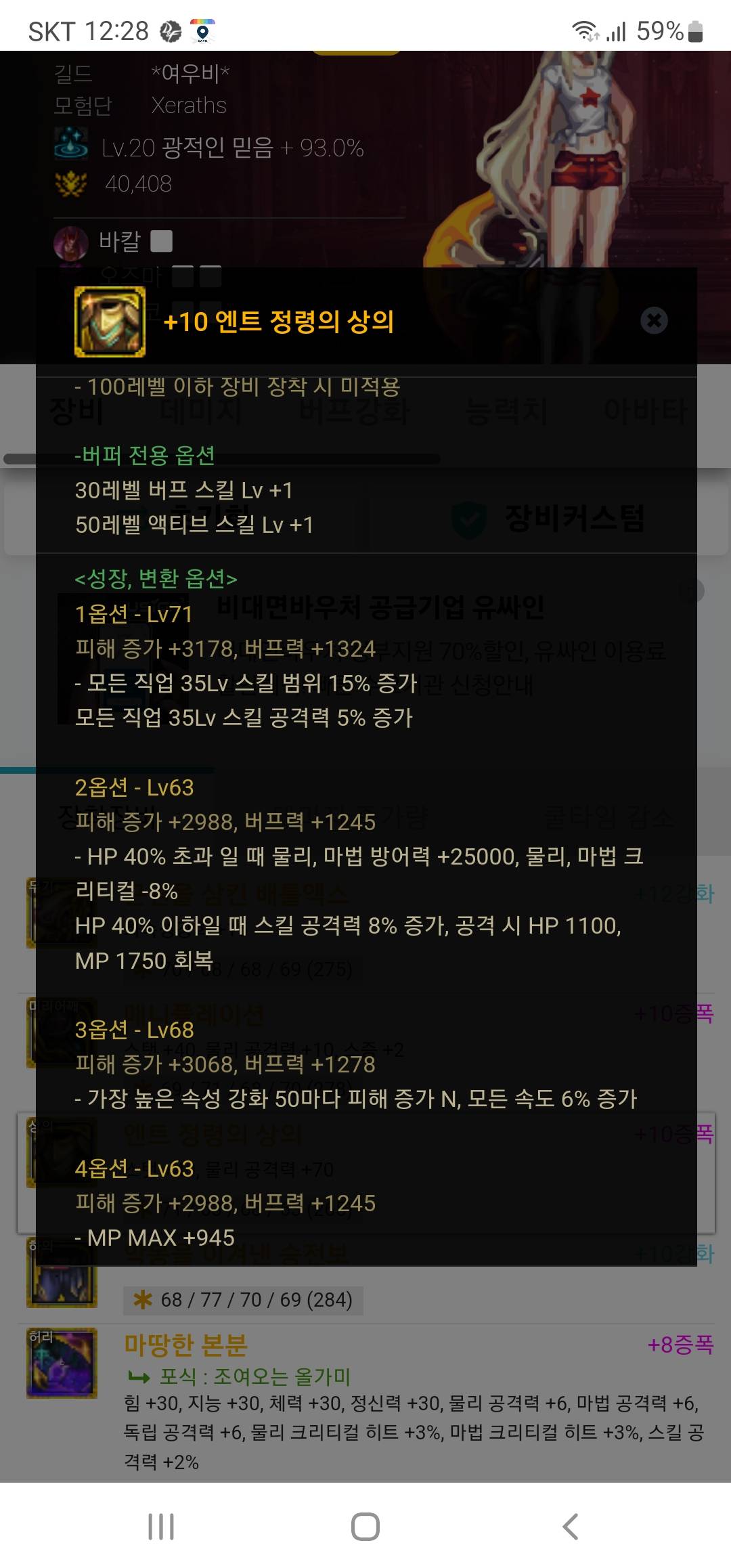Open the 마땅한 본분 belt item details

tap(186, 1344)
